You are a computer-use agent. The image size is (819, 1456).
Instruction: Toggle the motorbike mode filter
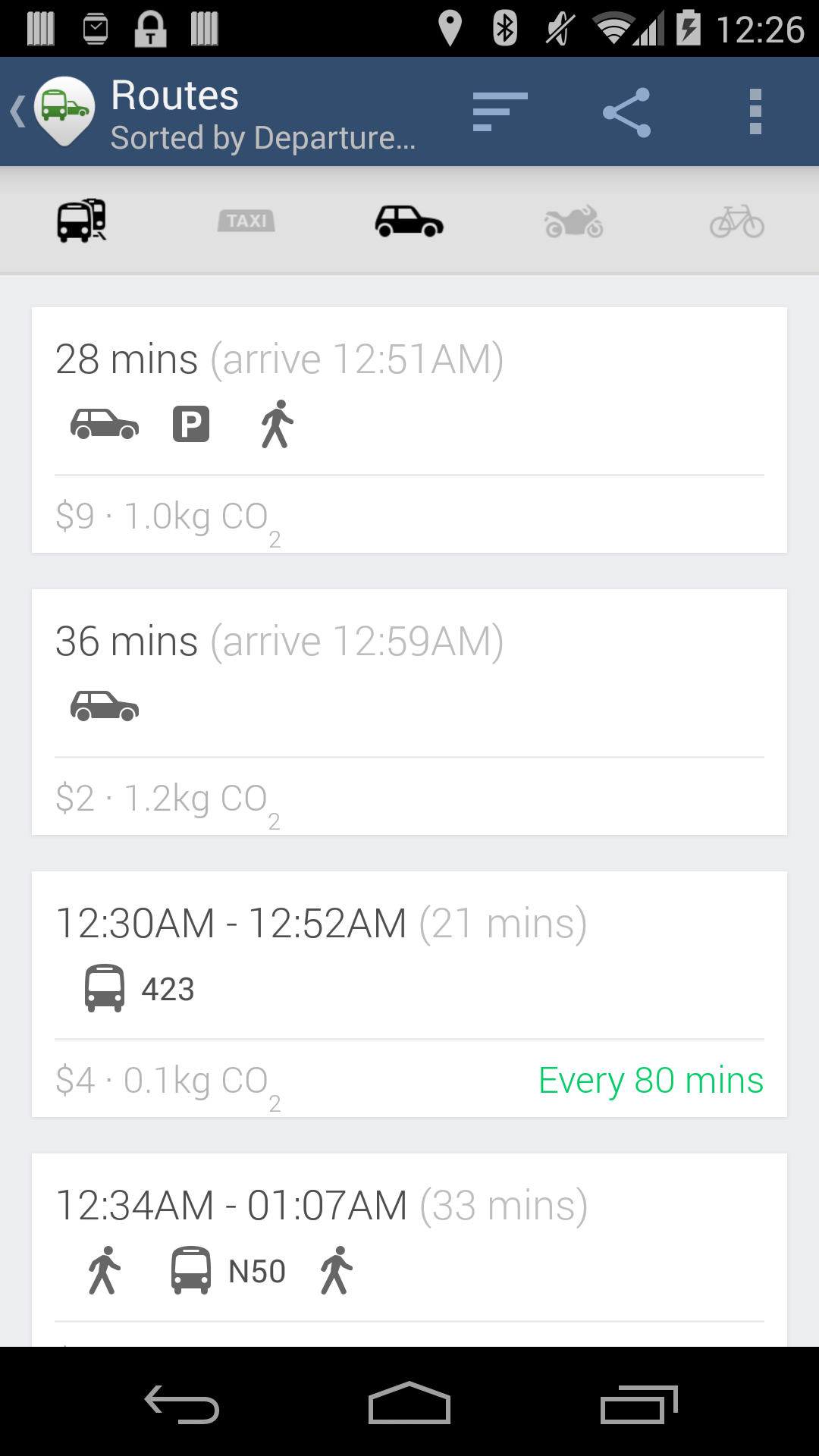(573, 221)
